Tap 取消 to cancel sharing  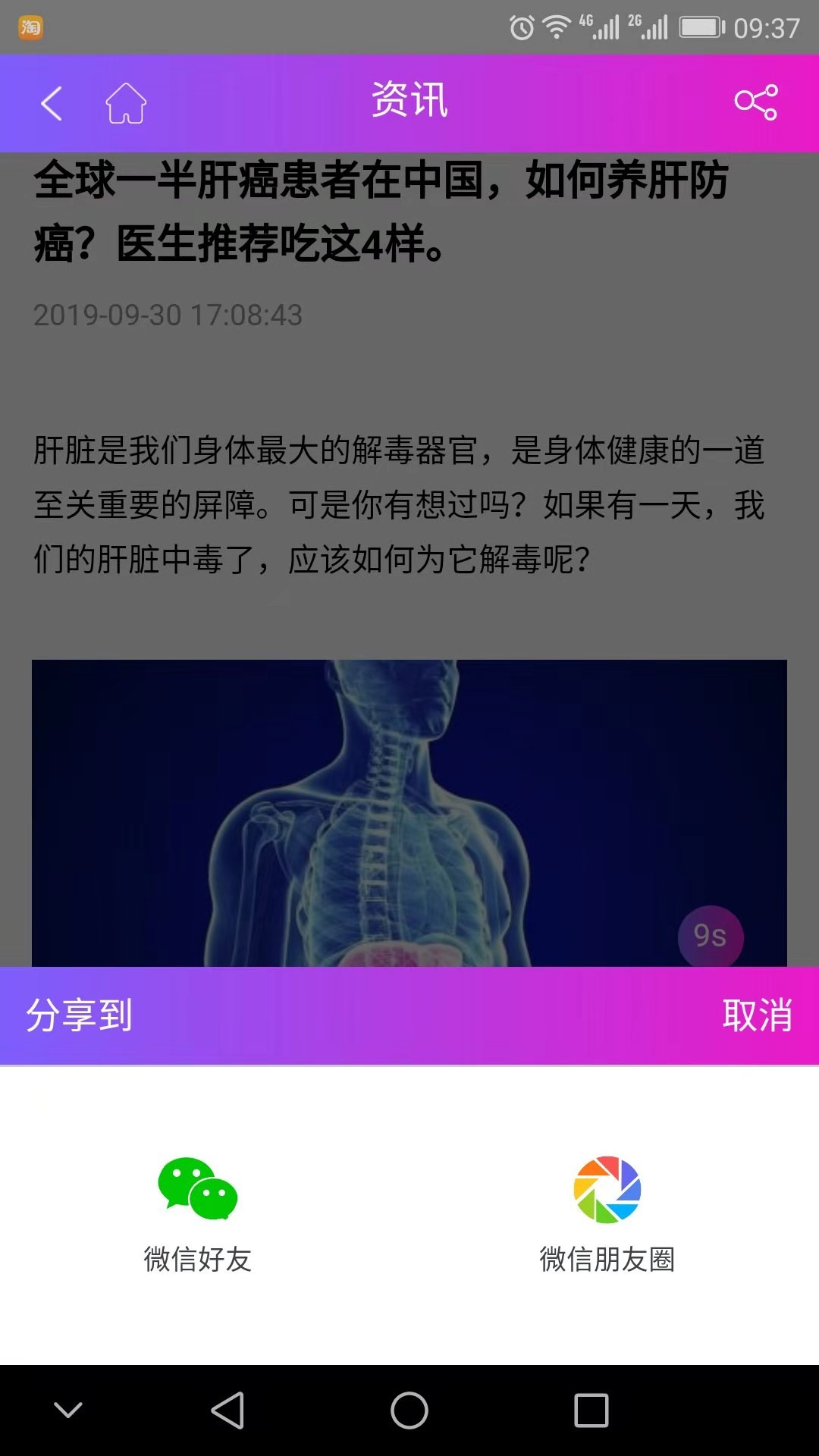[757, 1015]
